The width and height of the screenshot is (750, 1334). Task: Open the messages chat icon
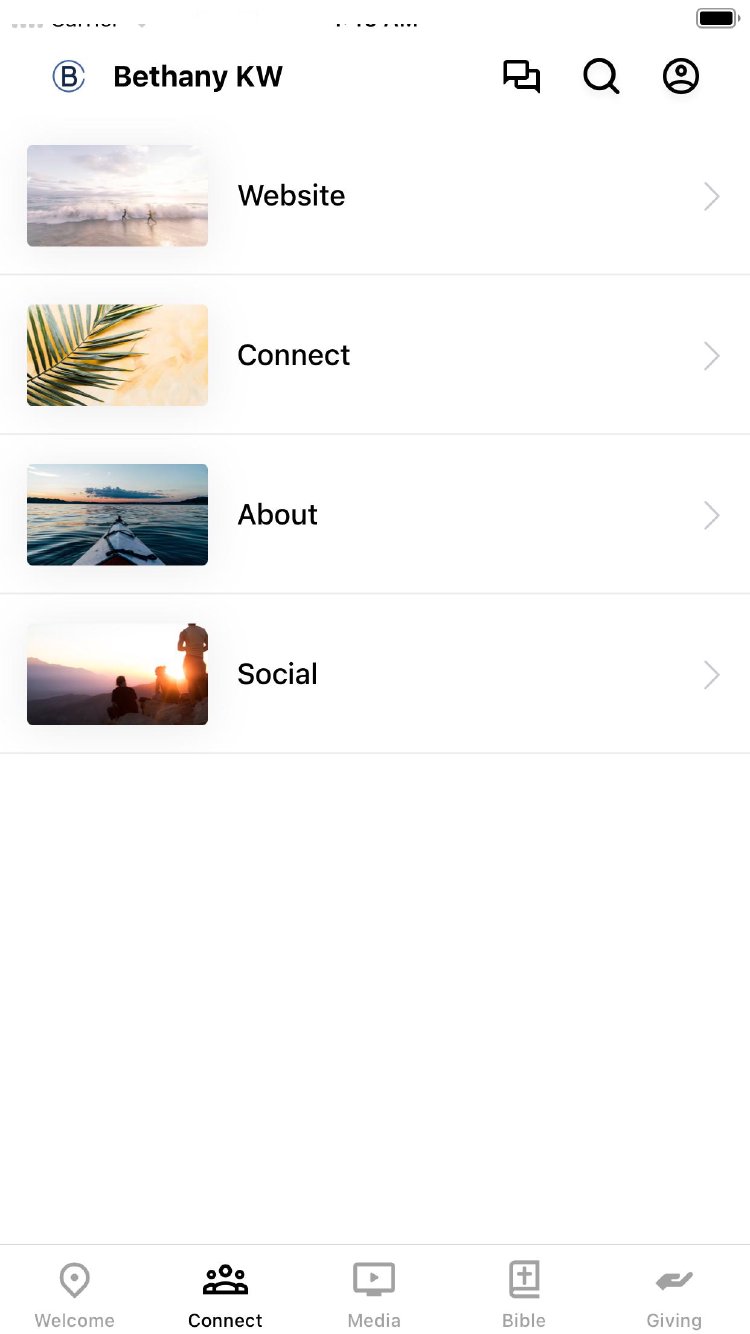click(521, 77)
